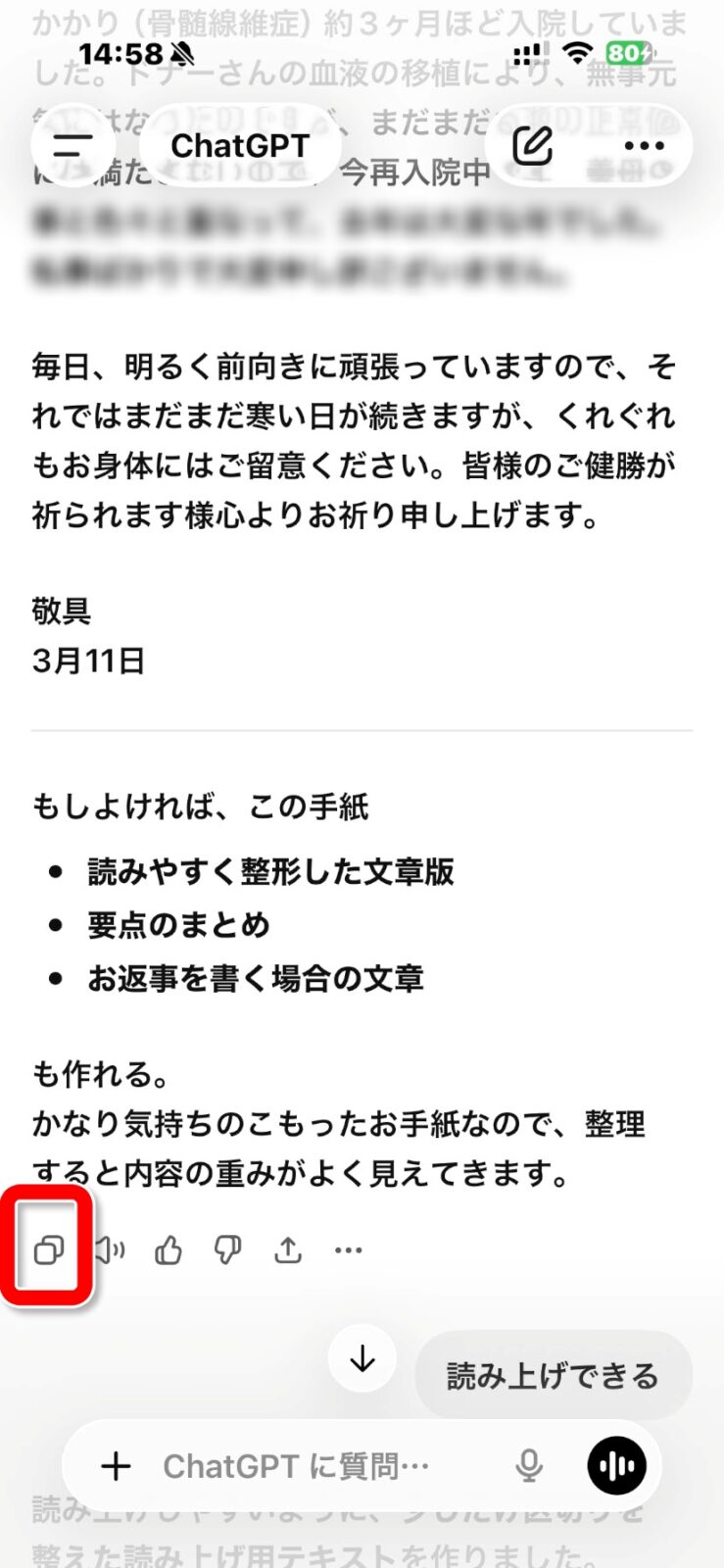Give the response a thumbs down
The image size is (724, 1568).
click(x=227, y=1249)
